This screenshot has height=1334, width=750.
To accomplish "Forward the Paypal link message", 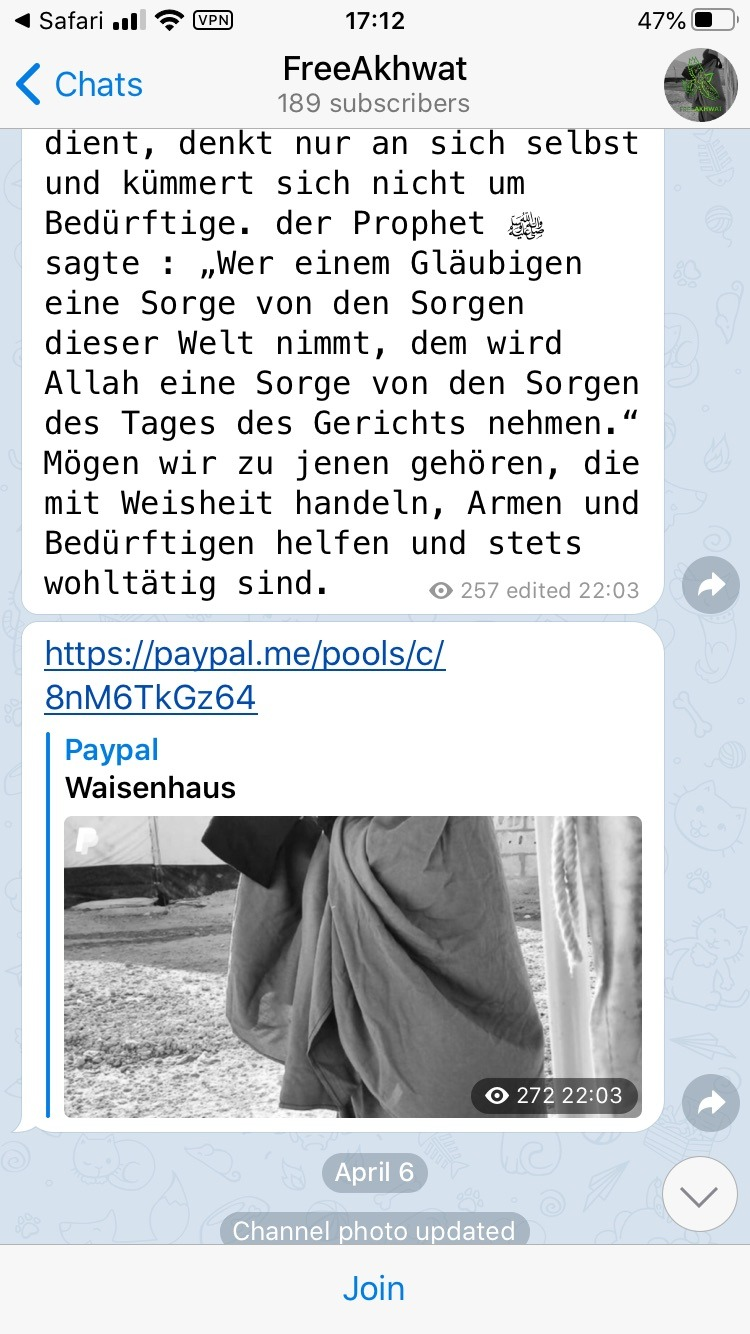I will click(710, 1103).
